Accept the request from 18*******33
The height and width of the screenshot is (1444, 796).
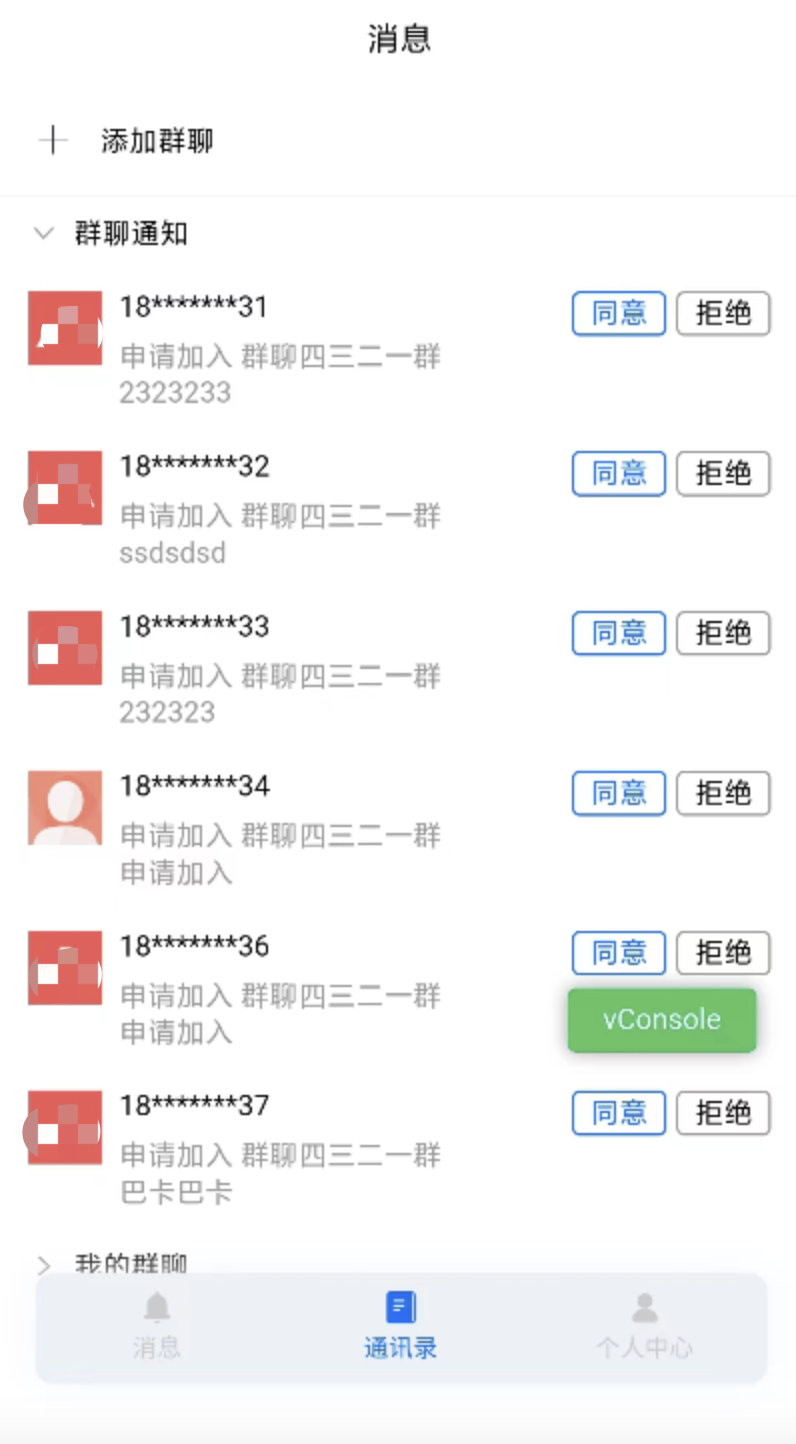[618, 633]
